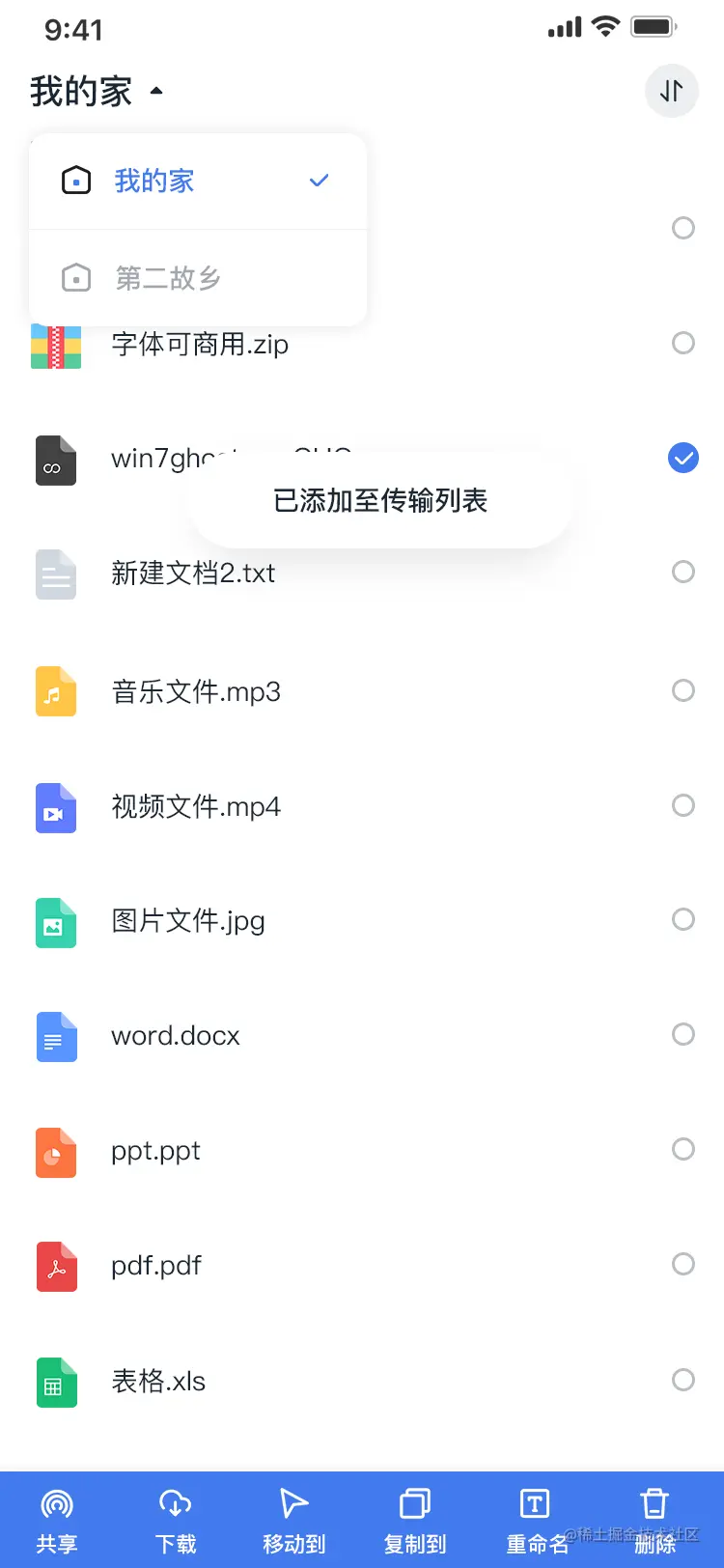Viewport: 724px width, 1568px height.
Task: Tap 下载 to download selected file
Action: point(176,1520)
